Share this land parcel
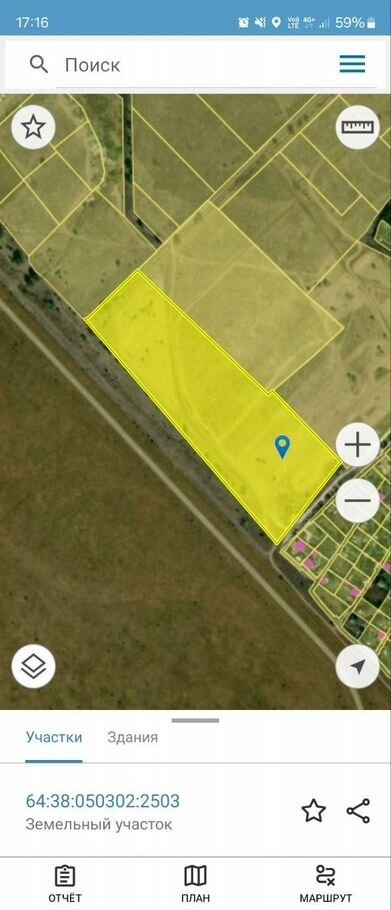 (x=358, y=811)
